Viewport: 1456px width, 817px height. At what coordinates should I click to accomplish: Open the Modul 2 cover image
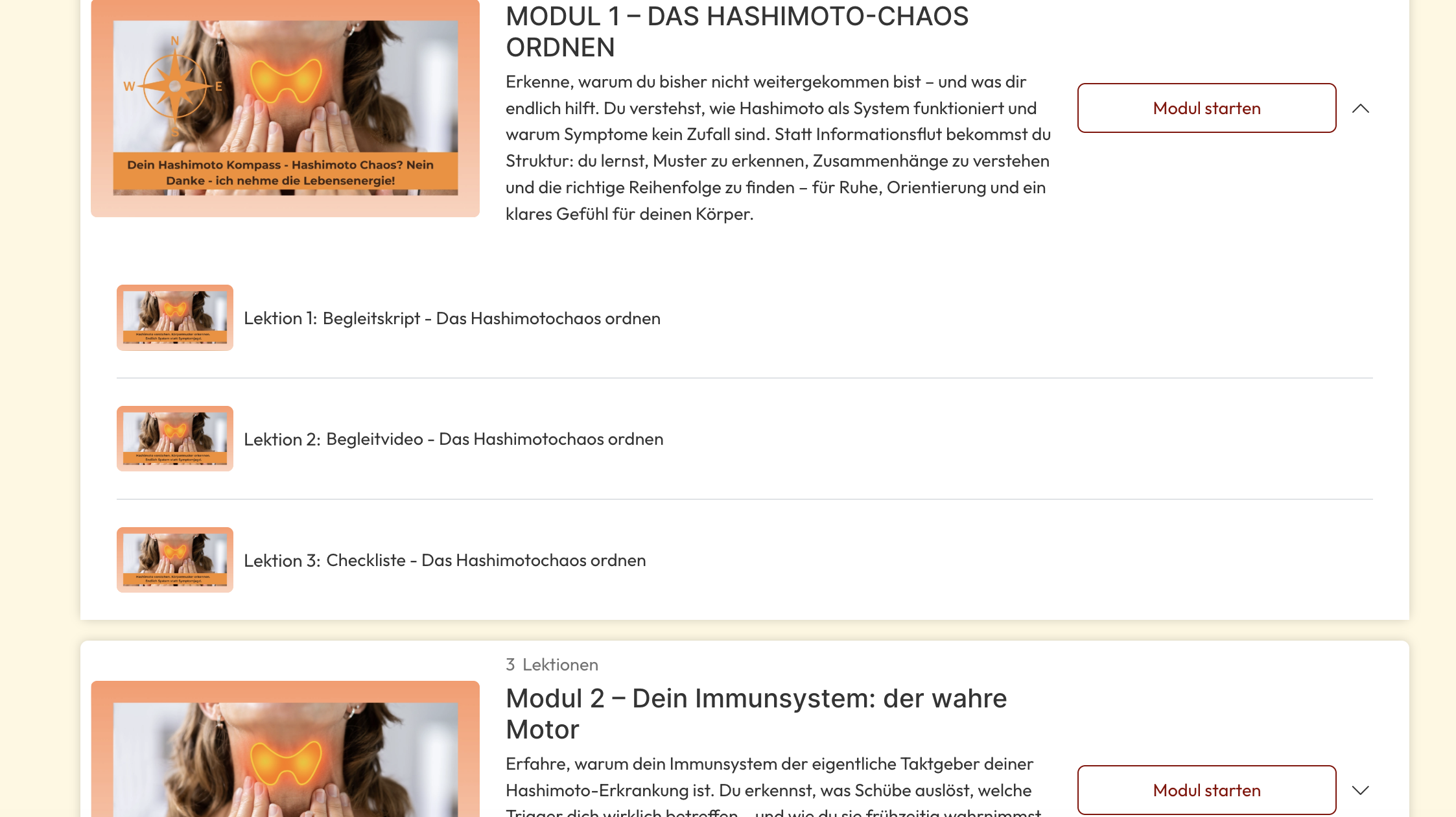tap(285, 752)
